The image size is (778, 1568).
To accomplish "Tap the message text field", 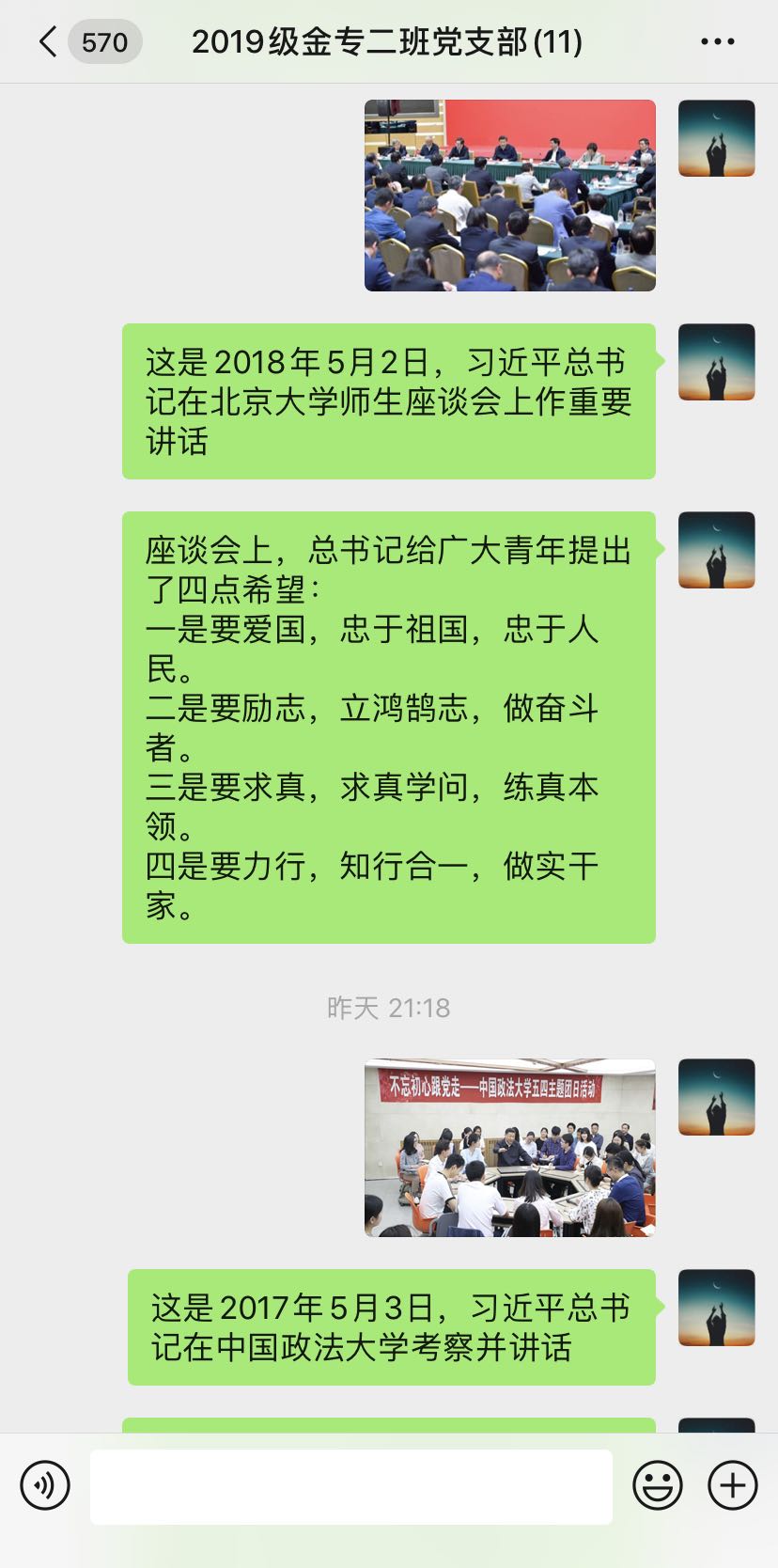I will (350, 1486).
